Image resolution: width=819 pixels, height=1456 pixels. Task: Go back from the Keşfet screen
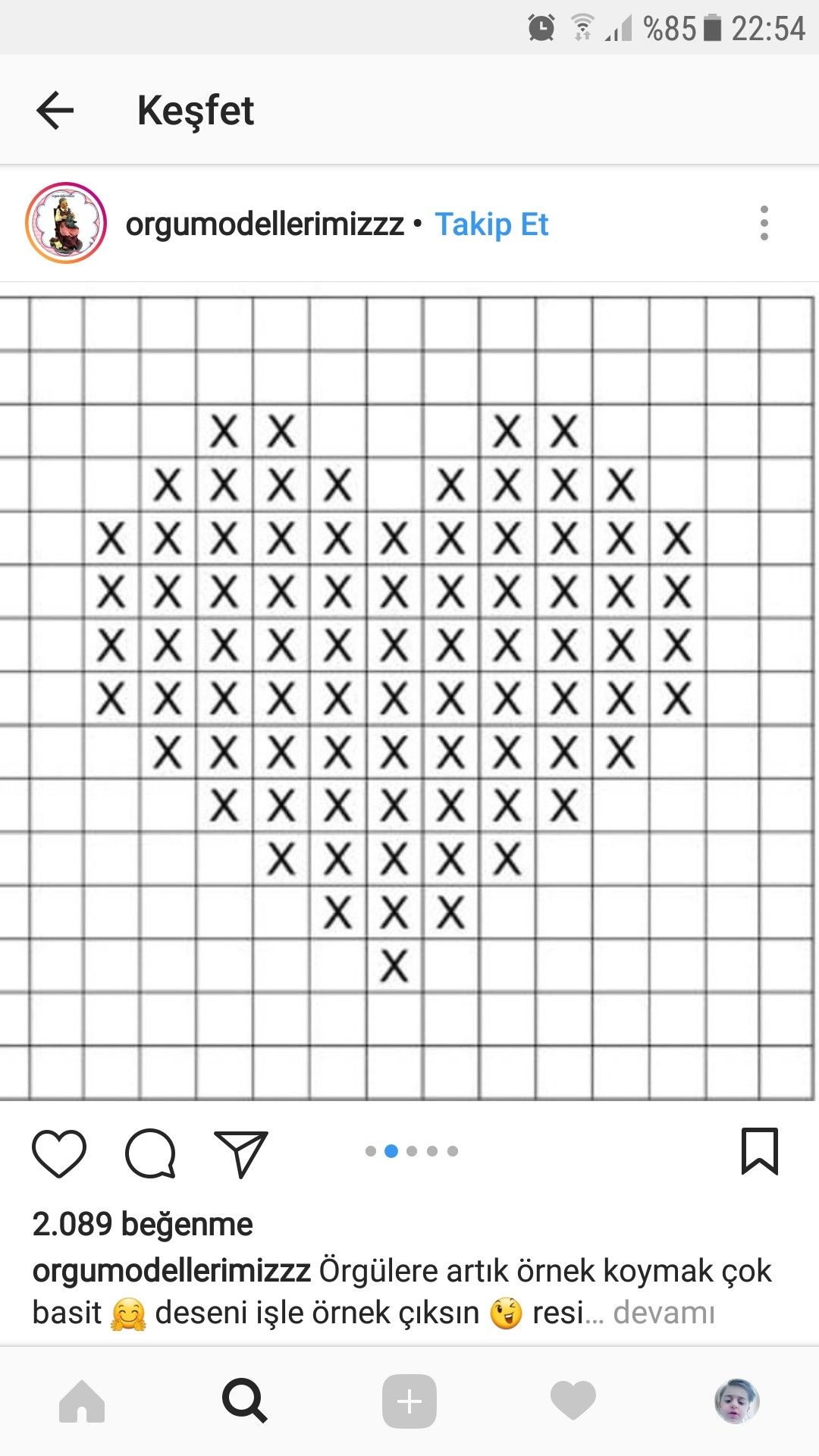pos(55,111)
